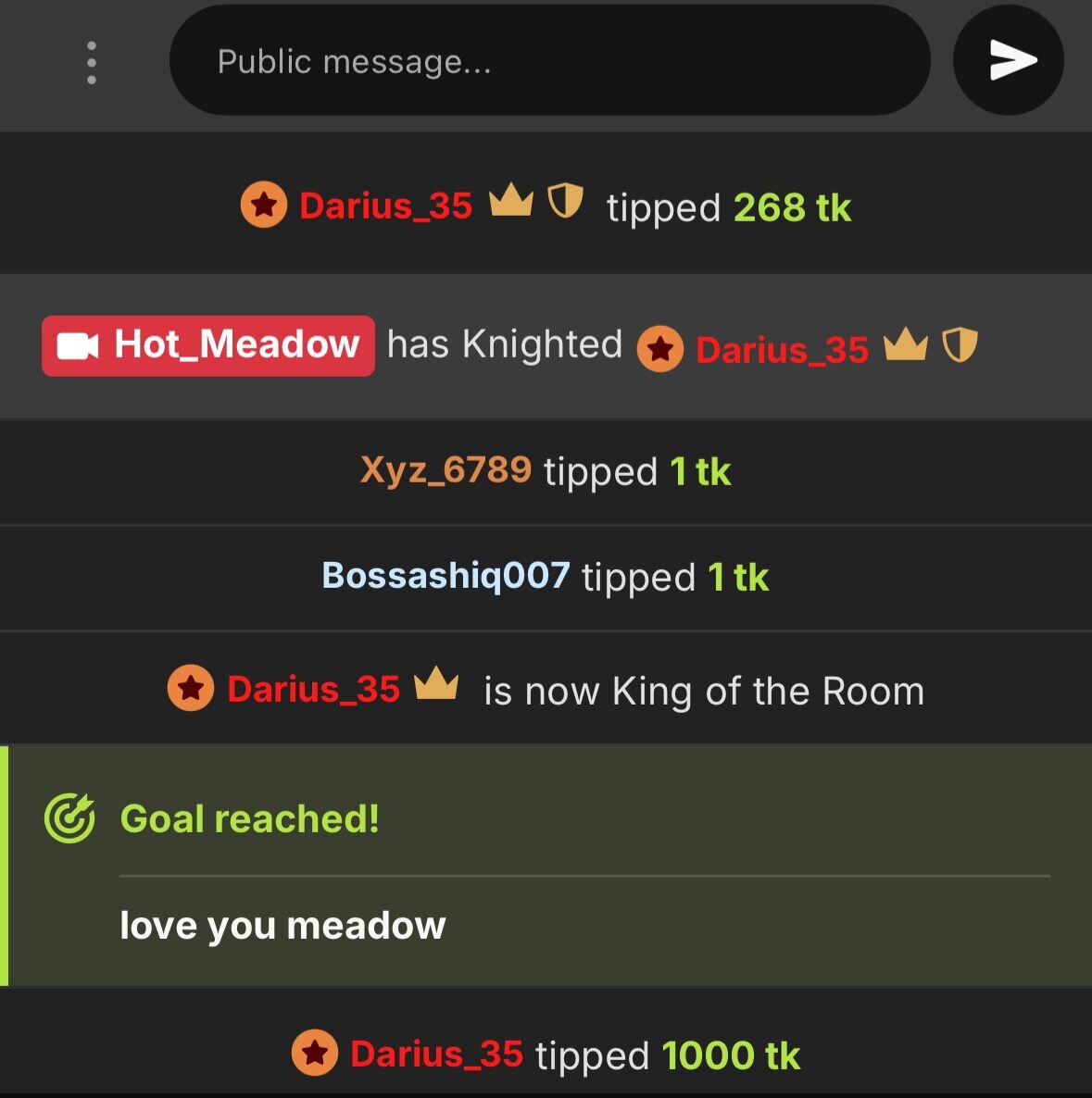This screenshot has height=1098, width=1092.
Task: Send the public message
Action: (1008, 61)
